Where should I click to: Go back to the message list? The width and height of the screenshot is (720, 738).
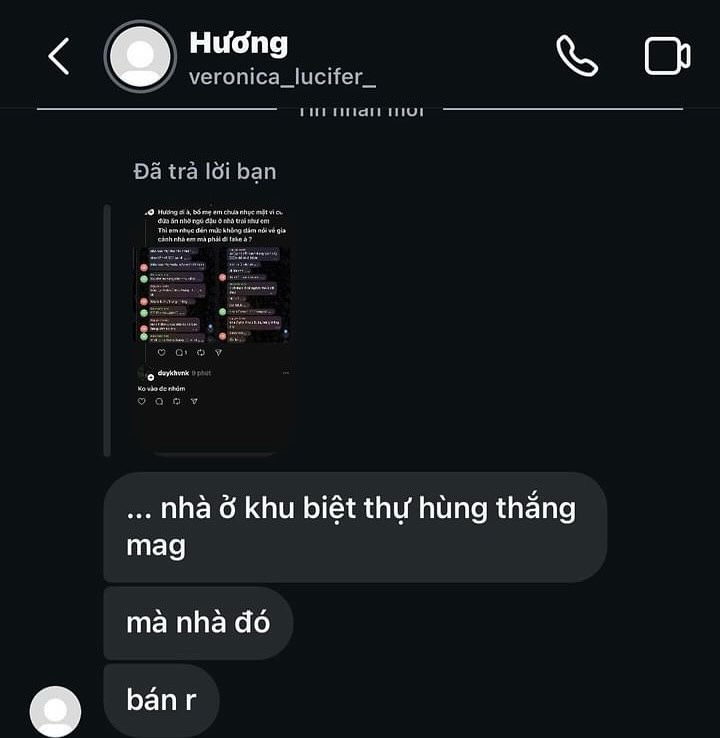59,56
